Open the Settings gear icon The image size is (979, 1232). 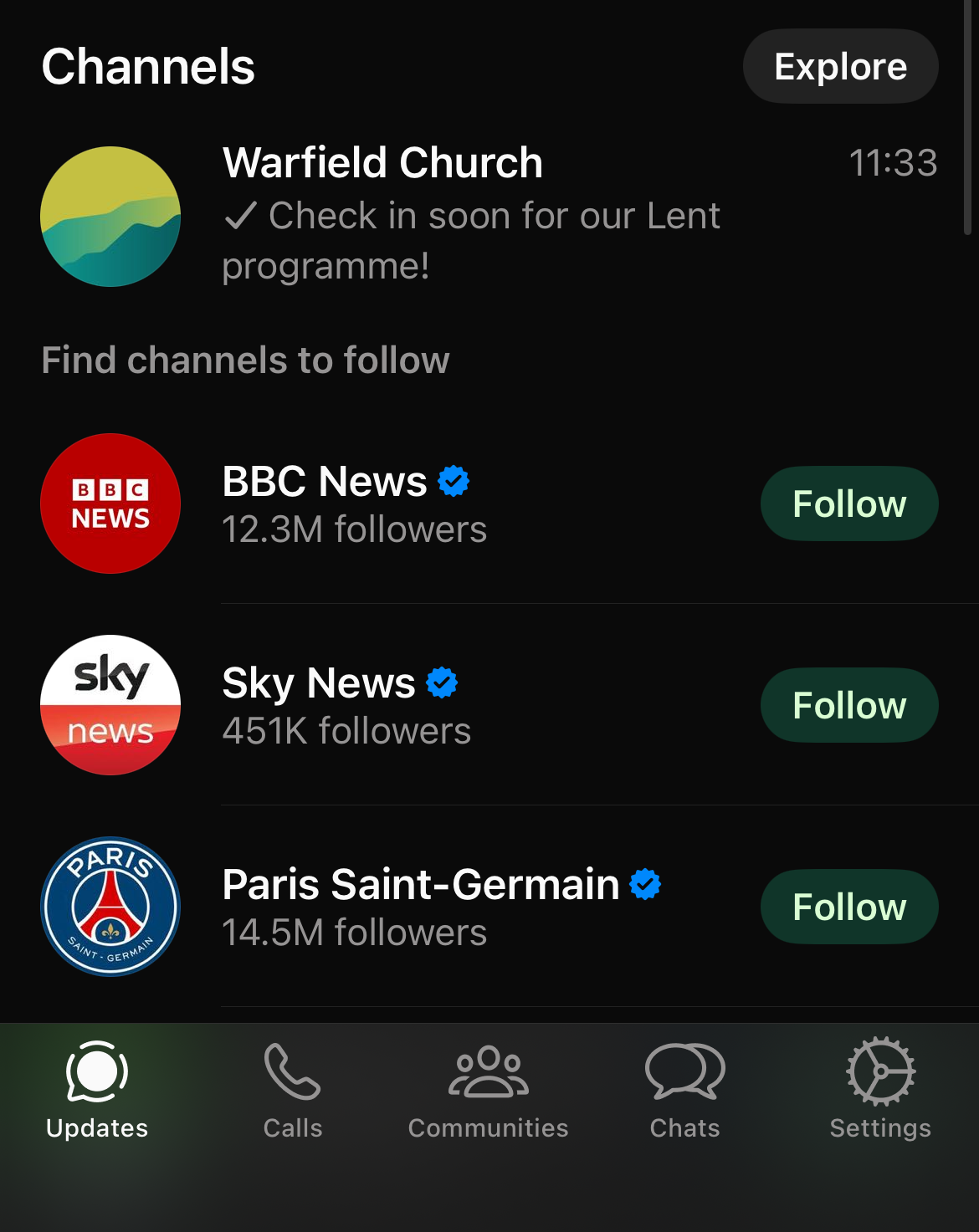[x=879, y=1071]
